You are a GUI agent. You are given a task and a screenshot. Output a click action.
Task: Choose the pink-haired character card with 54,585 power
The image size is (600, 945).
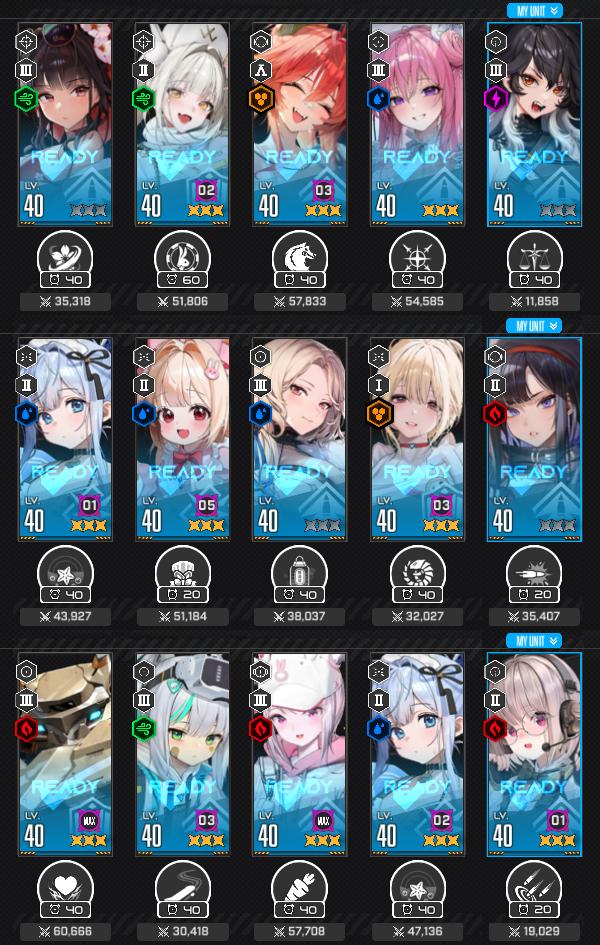click(x=417, y=124)
